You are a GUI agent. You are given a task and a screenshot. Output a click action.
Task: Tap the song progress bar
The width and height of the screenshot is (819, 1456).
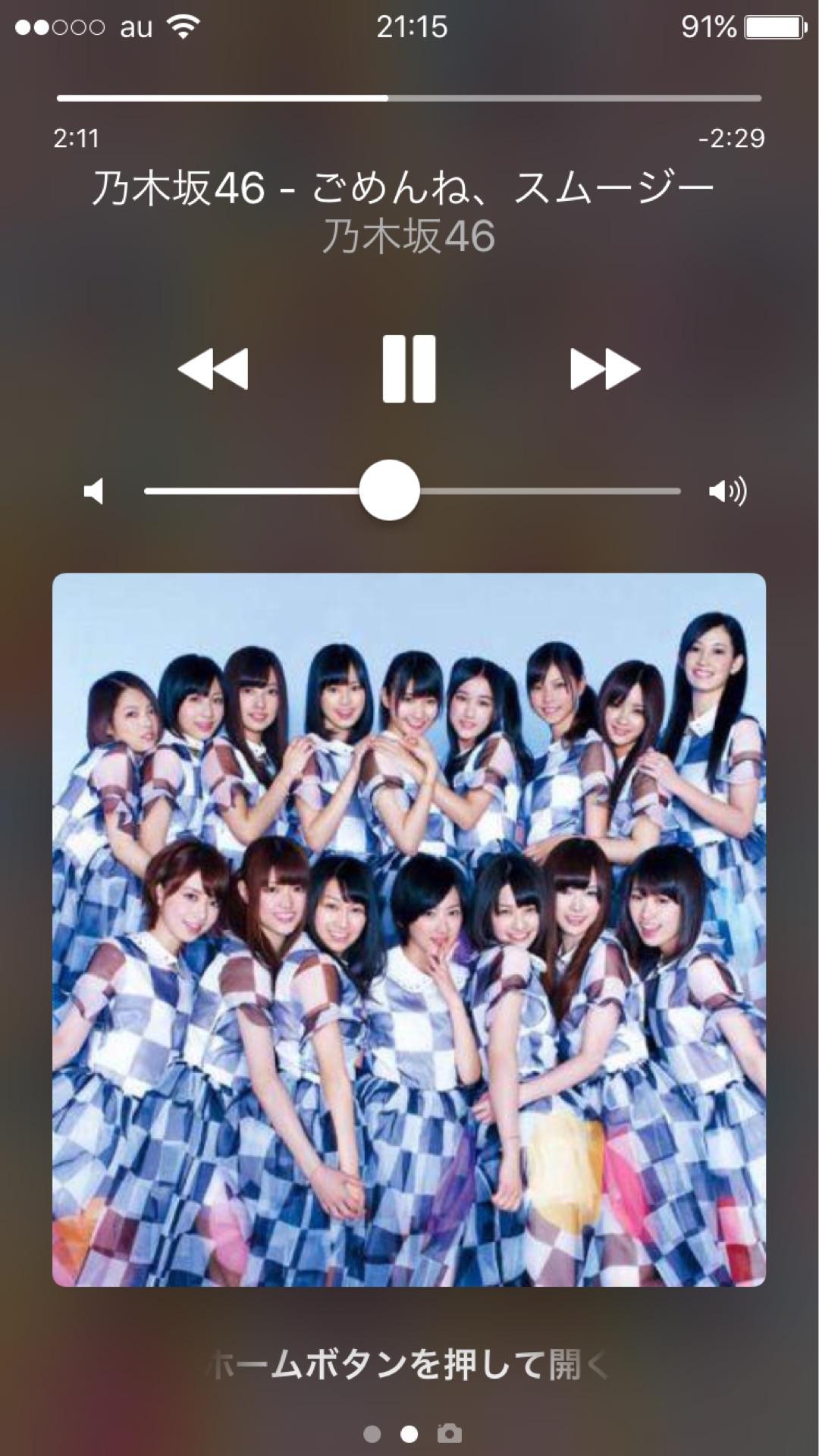pyautogui.click(x=409, y=99)
